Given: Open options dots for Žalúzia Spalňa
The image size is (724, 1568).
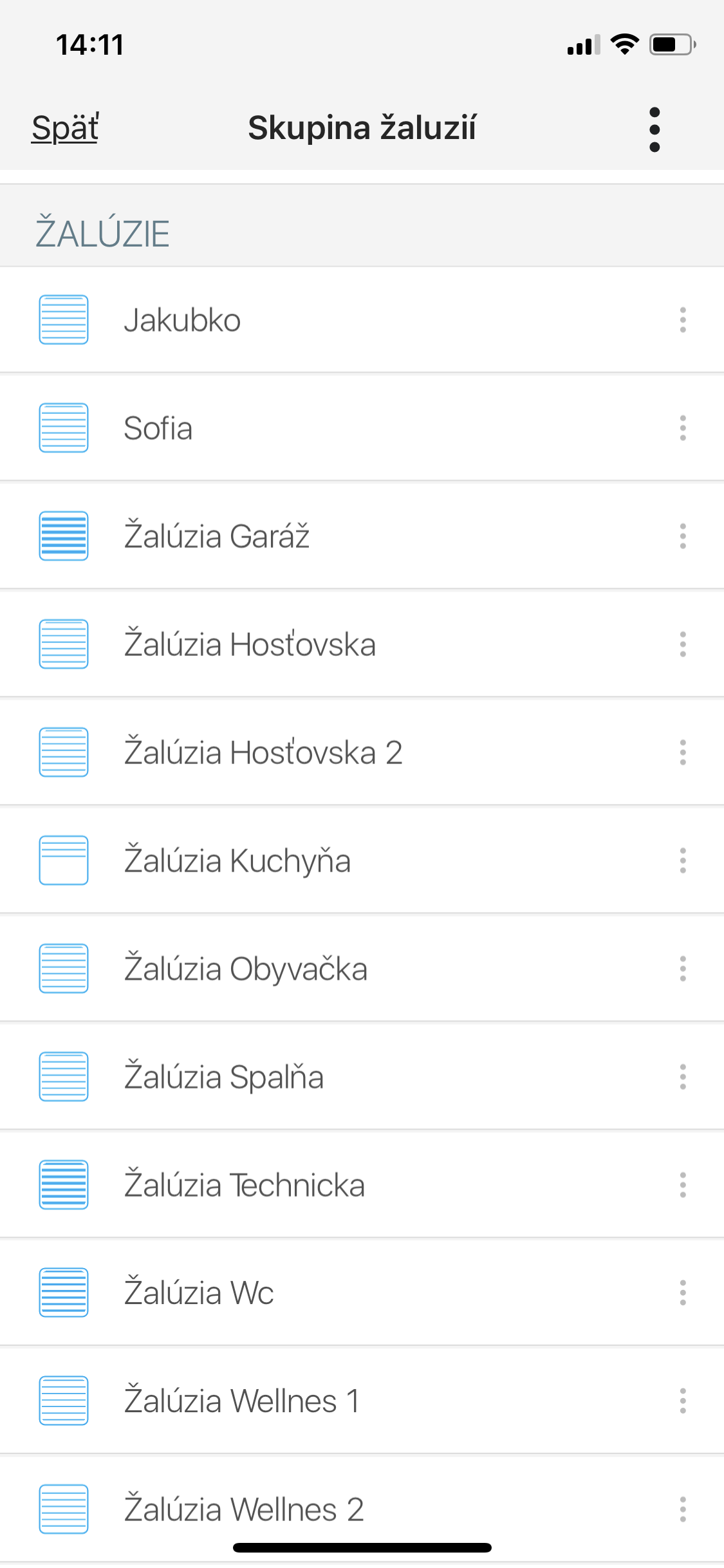Looking at the screenshot, I should 683,1077.
